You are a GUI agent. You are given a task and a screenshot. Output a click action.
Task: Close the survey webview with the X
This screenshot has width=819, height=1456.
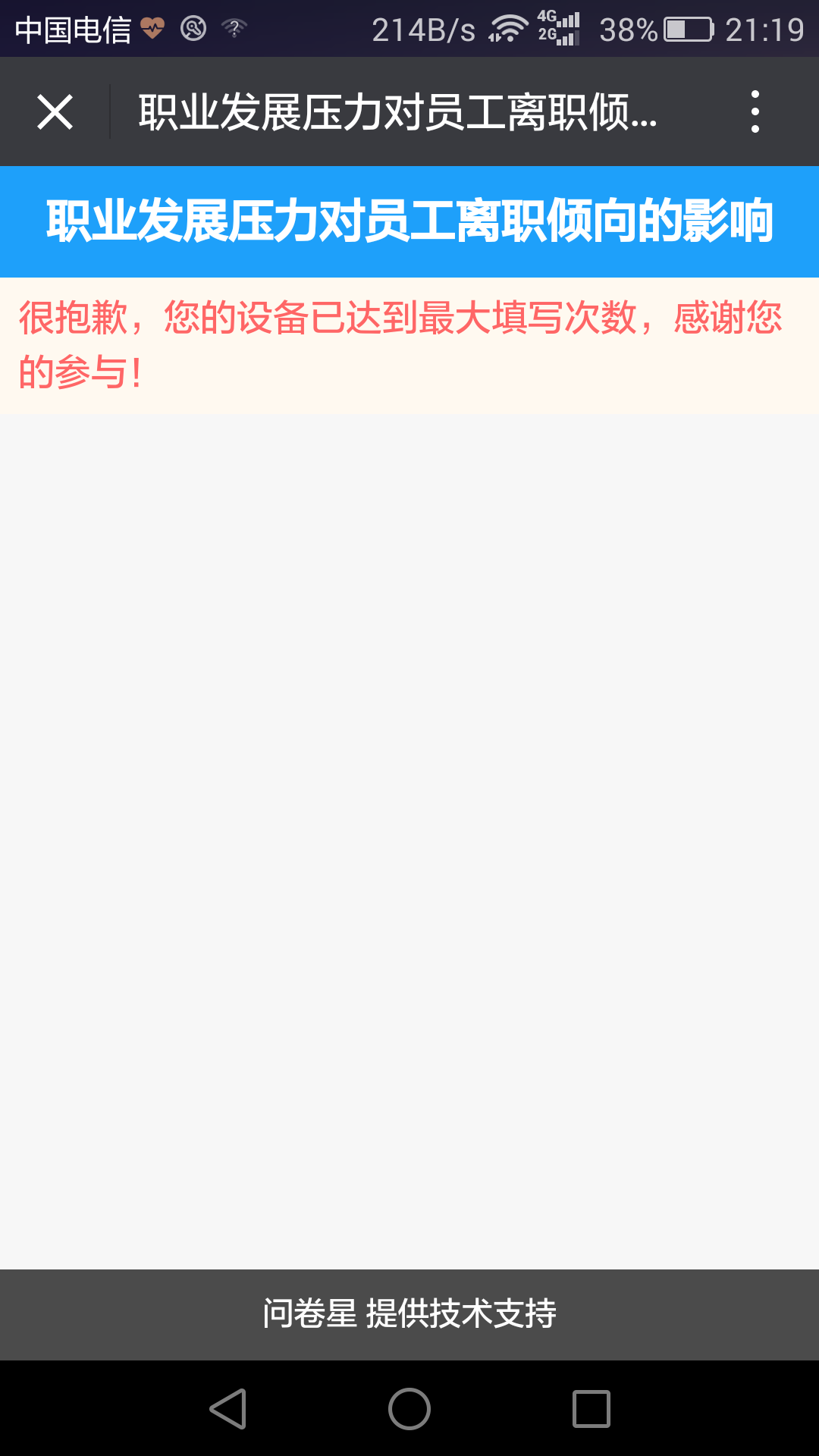tap(55, 112)
